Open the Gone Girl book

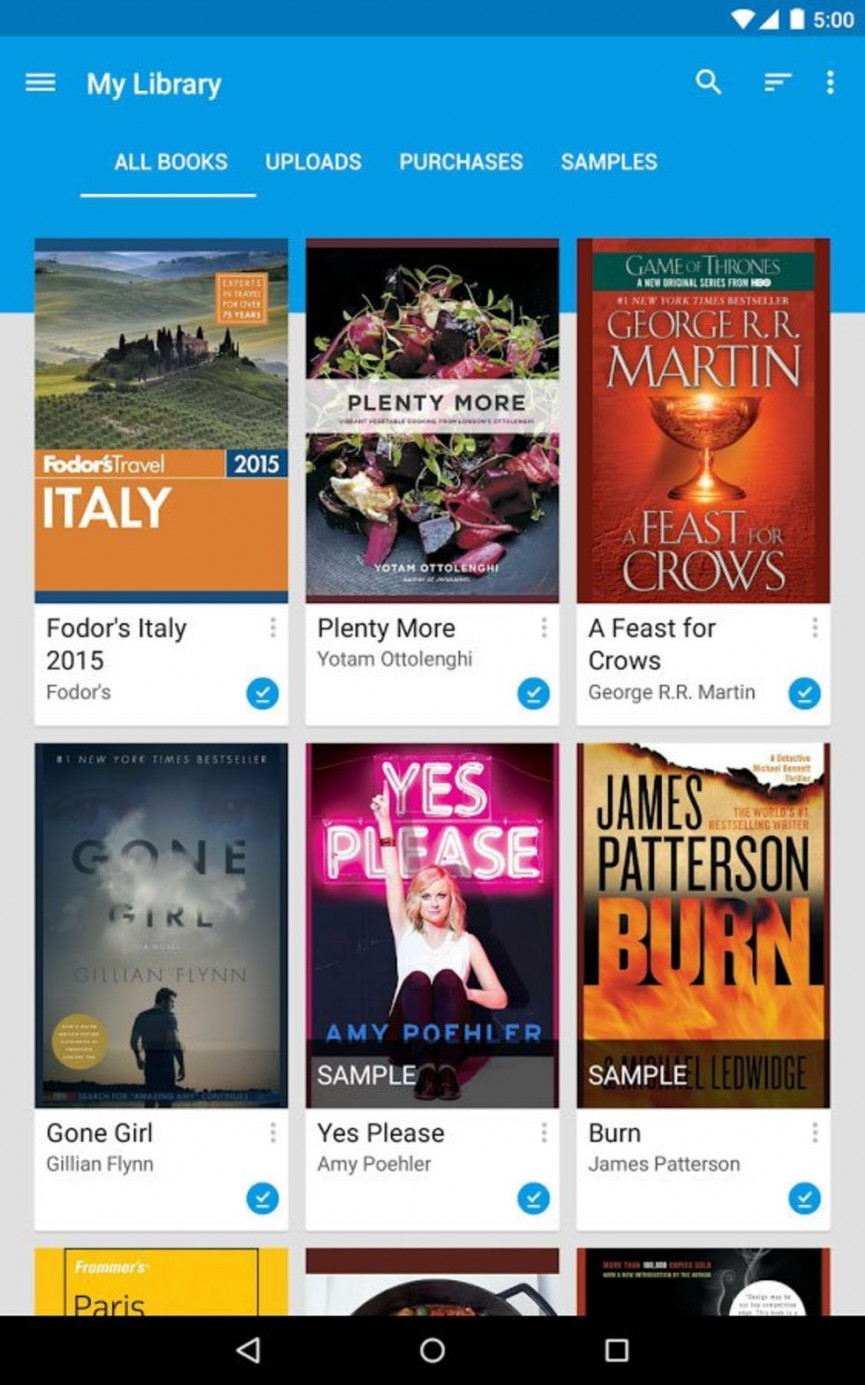click(x=161, y=925)
